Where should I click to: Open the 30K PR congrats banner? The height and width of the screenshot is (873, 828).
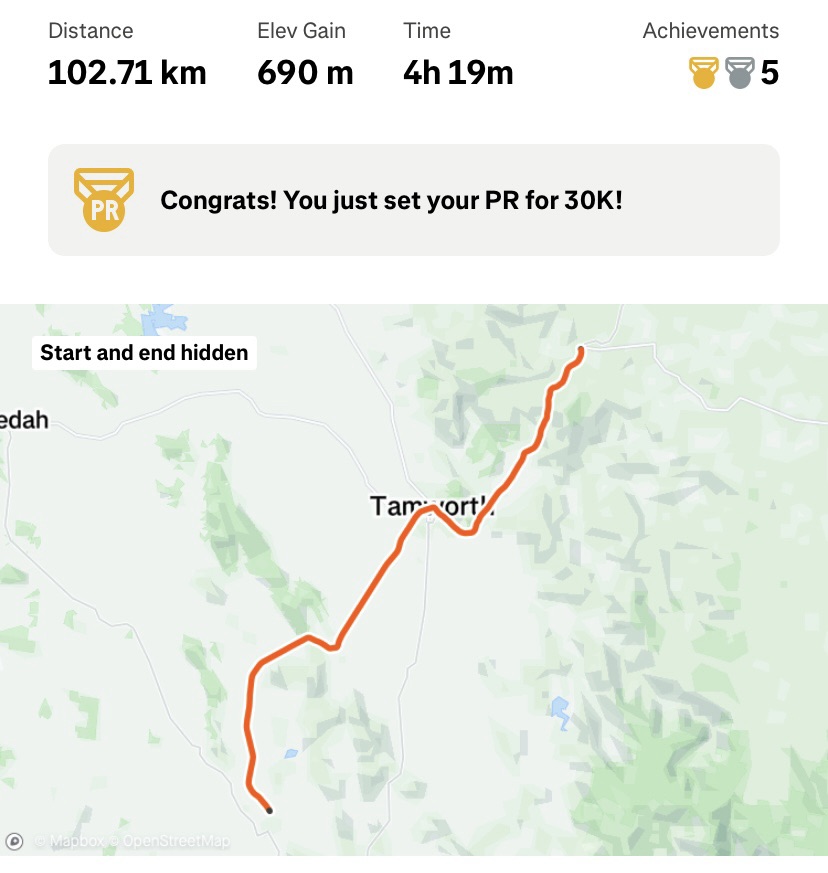click(x=414, y=200)
